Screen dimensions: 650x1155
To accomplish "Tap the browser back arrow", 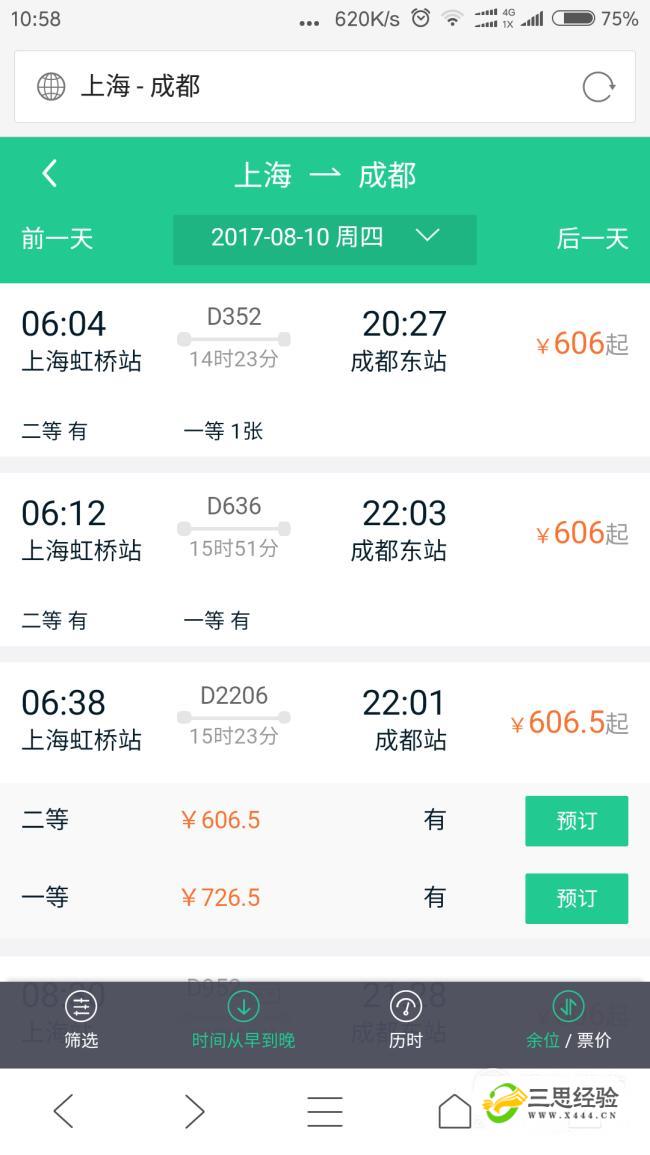I will point(64,1111).
